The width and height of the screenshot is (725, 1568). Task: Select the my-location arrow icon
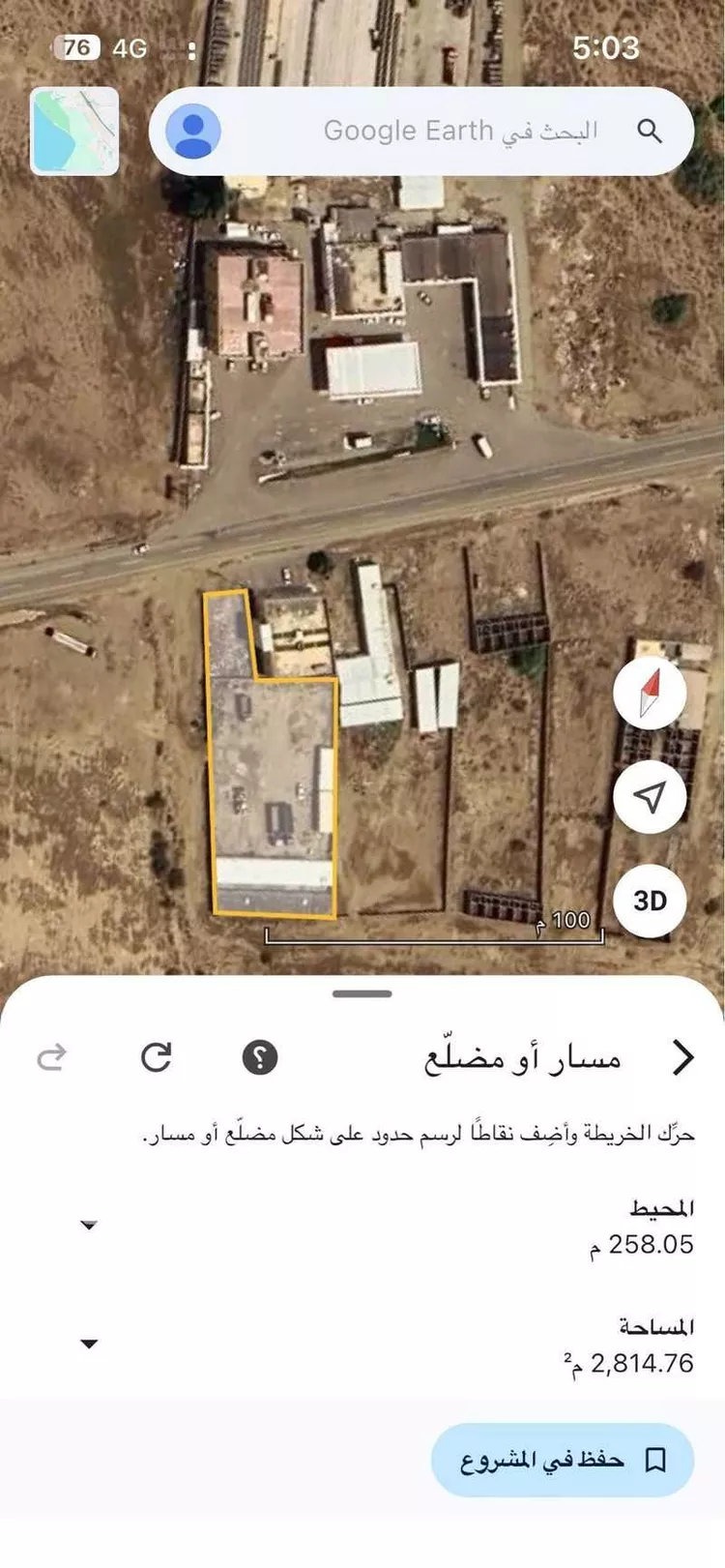(650, 797)
